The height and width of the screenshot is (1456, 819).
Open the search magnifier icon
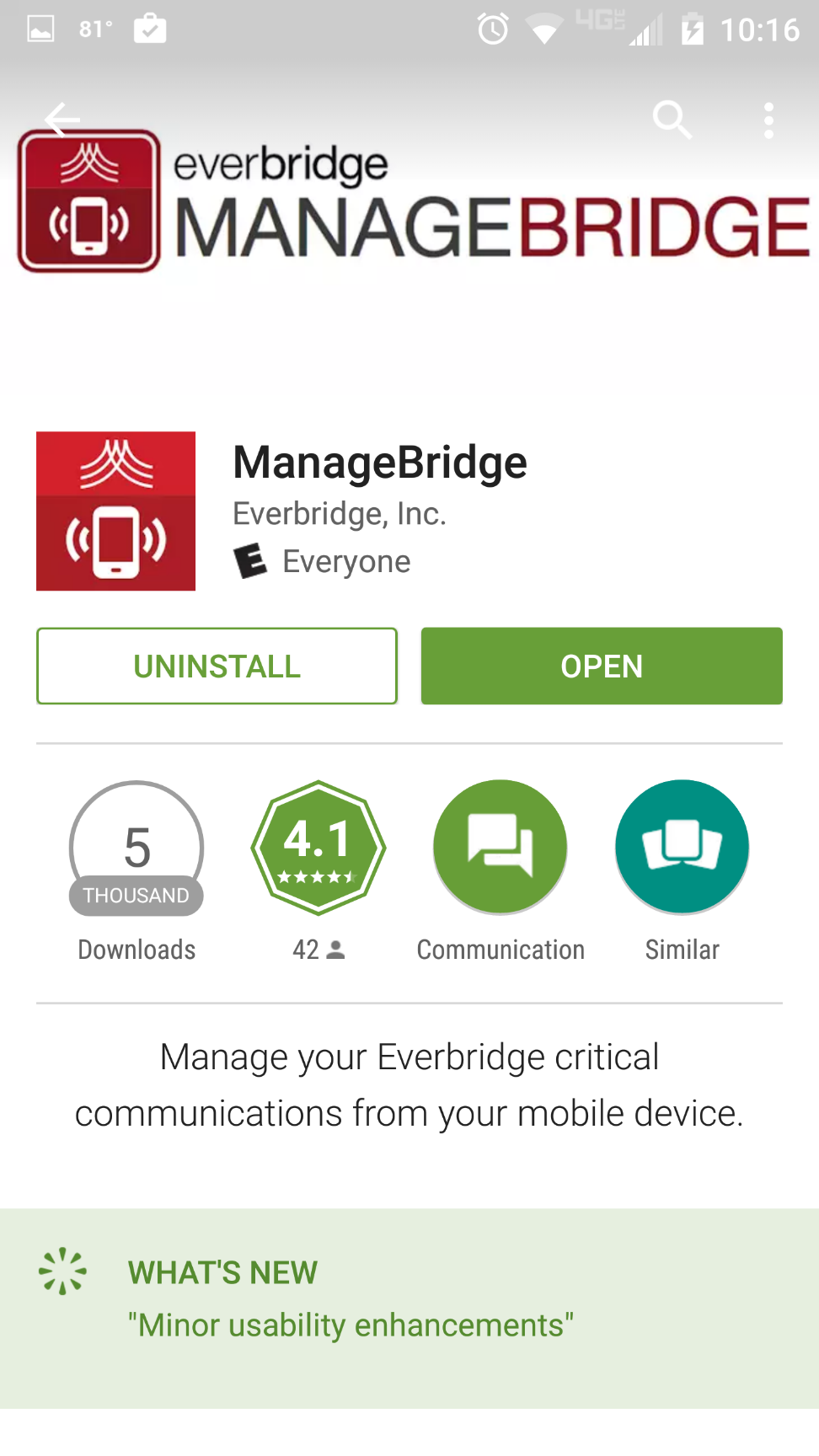(x=672, y=120)
